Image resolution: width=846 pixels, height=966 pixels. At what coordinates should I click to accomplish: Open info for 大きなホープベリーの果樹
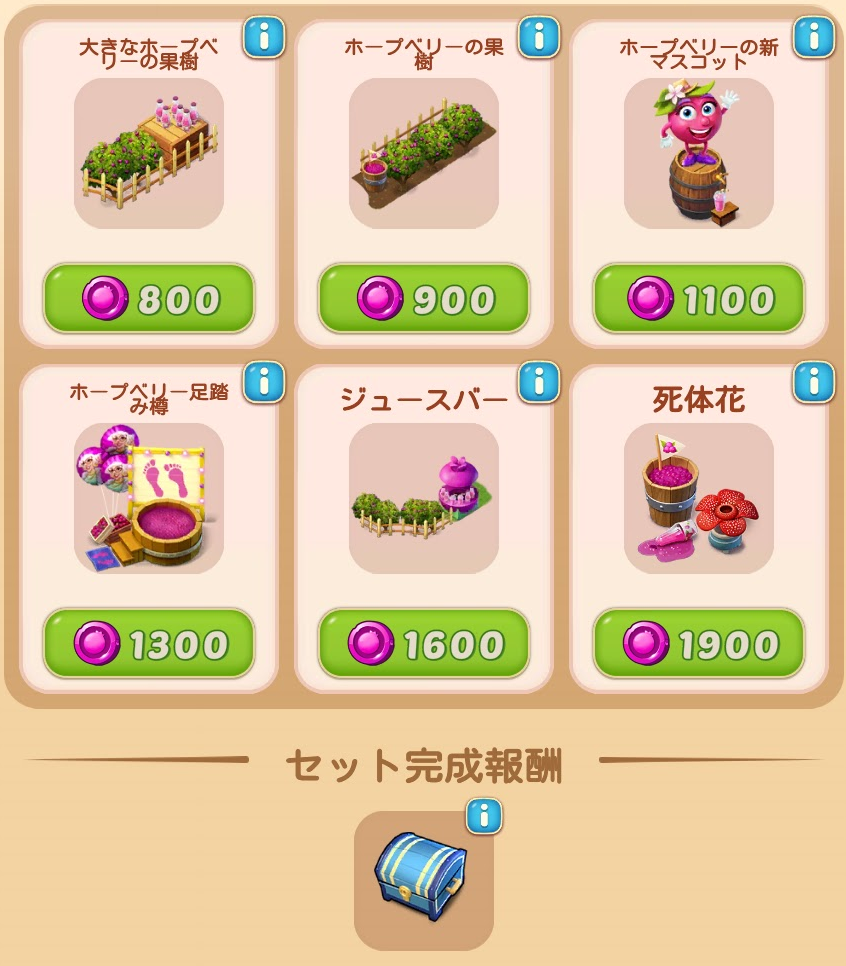point(264,38)
